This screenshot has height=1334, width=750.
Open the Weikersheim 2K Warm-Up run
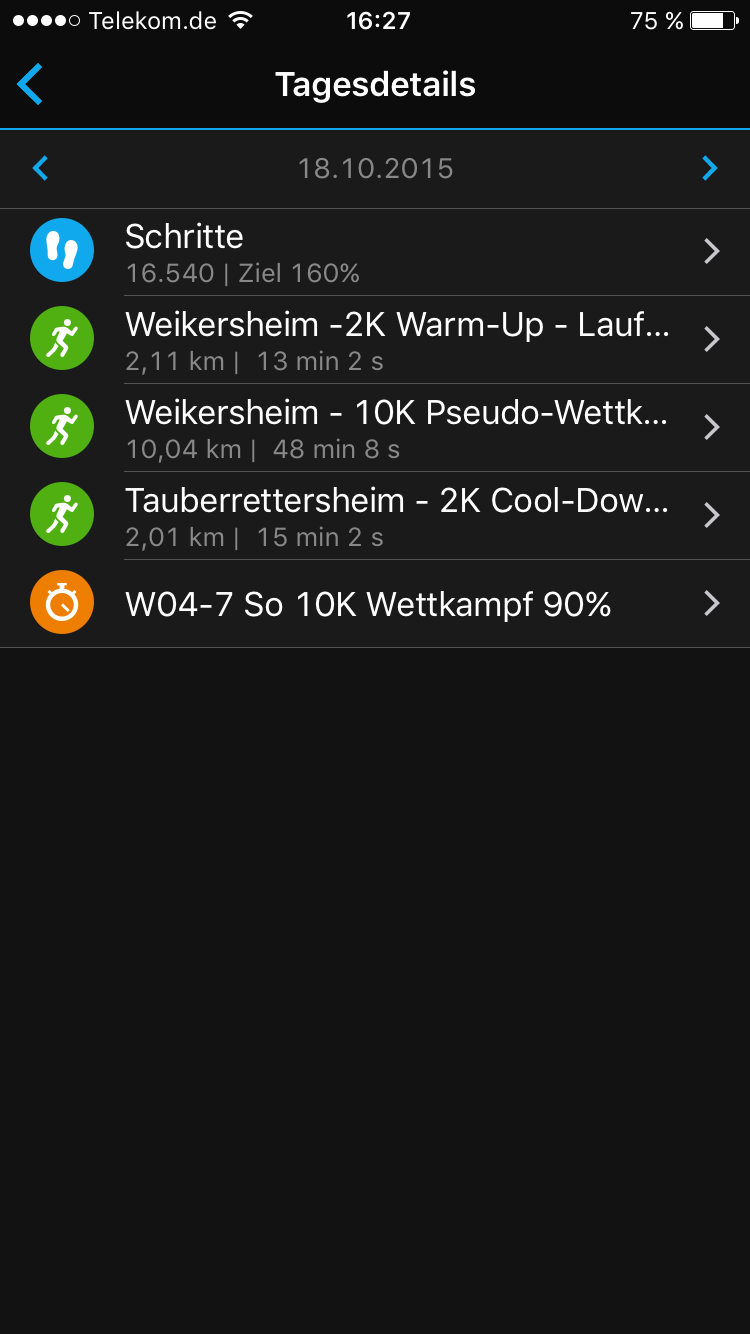click(x=375, y=339)
